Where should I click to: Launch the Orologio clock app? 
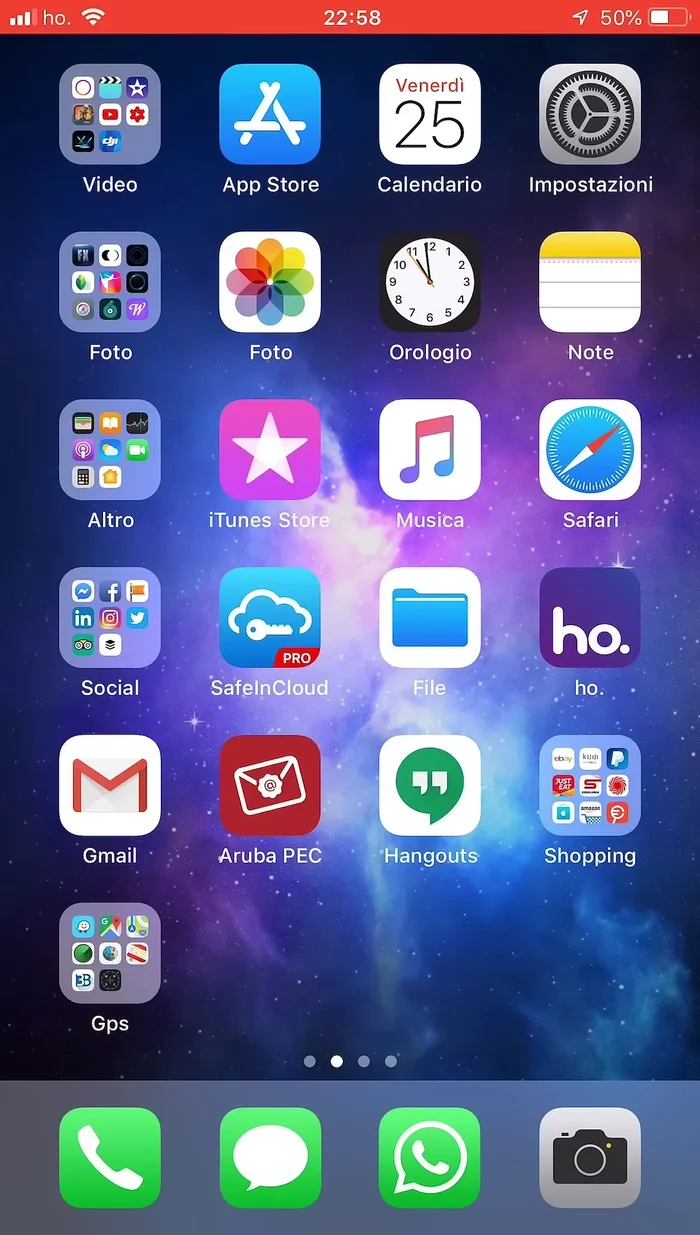coord(430,282)
